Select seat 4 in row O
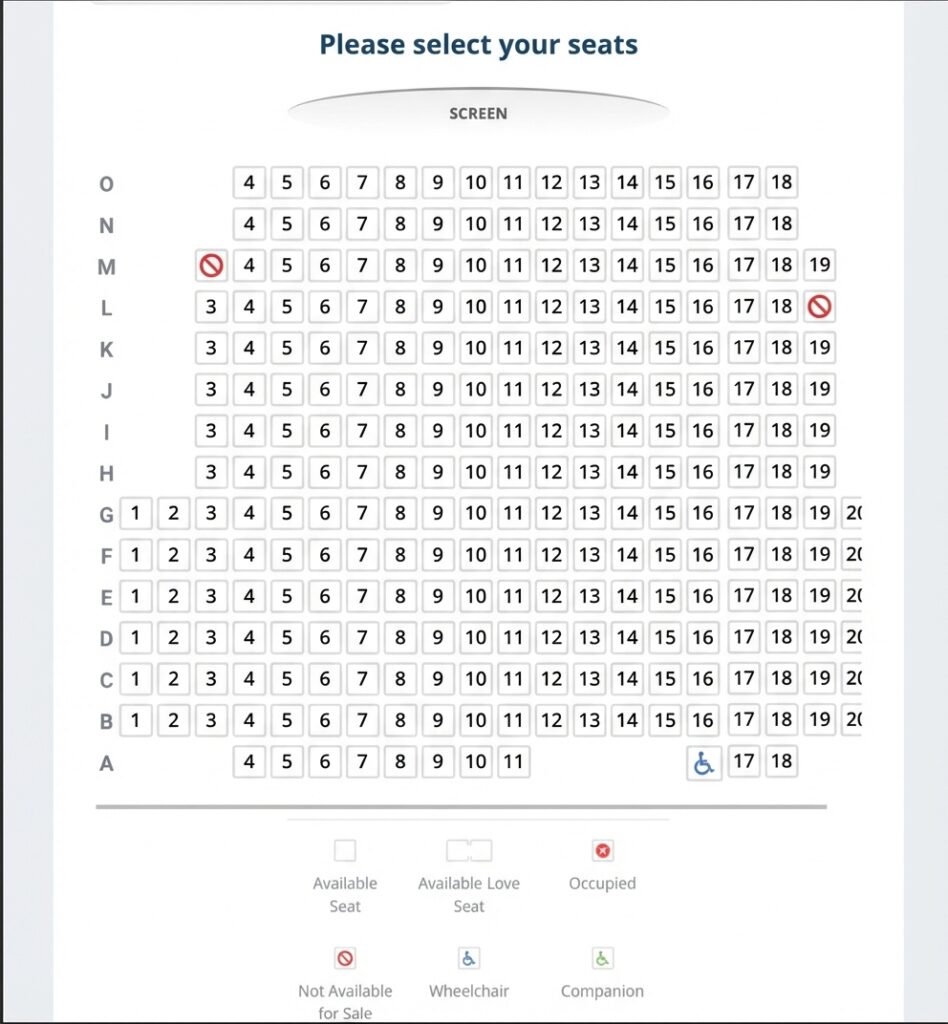The image size is (948, 1024). coord(248,183)
